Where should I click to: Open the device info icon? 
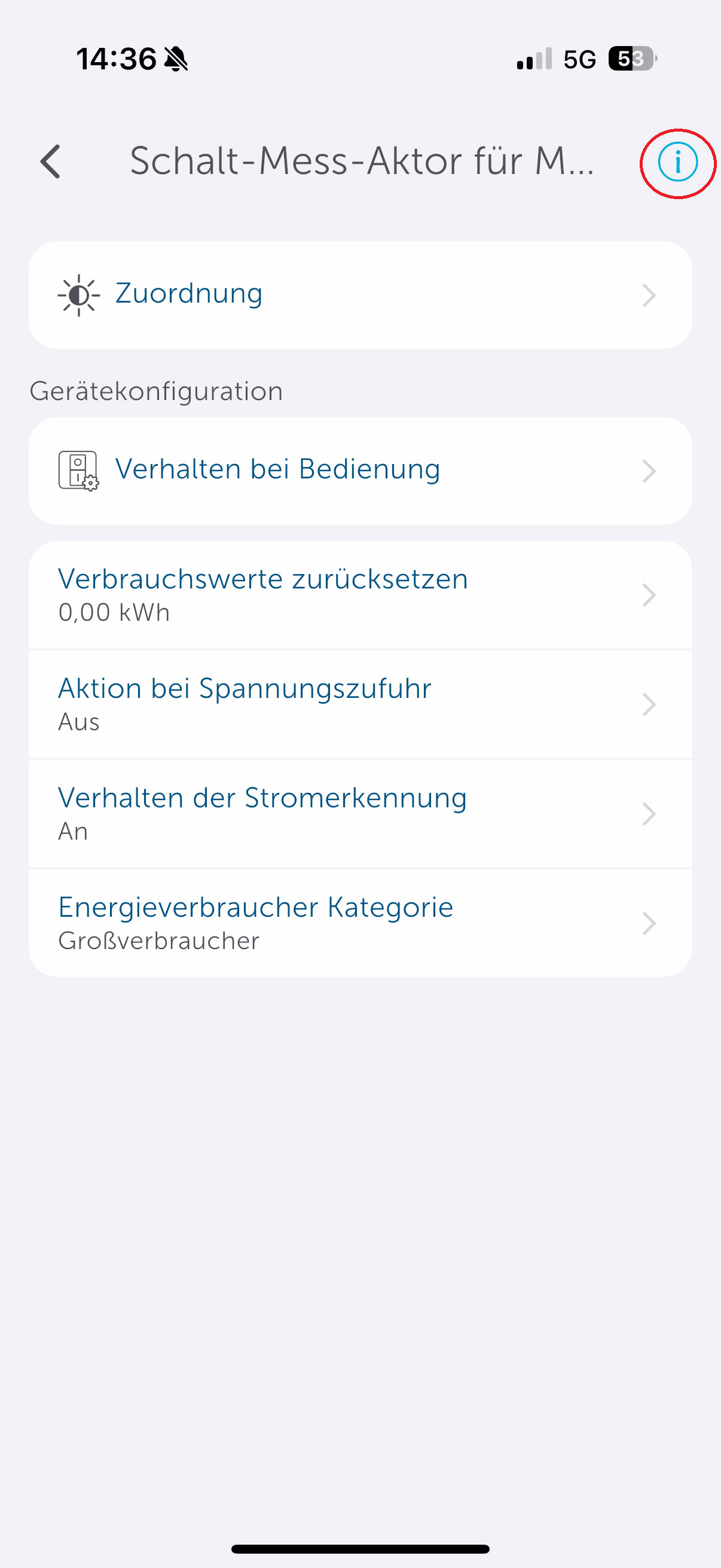click(x=677, y=163)
